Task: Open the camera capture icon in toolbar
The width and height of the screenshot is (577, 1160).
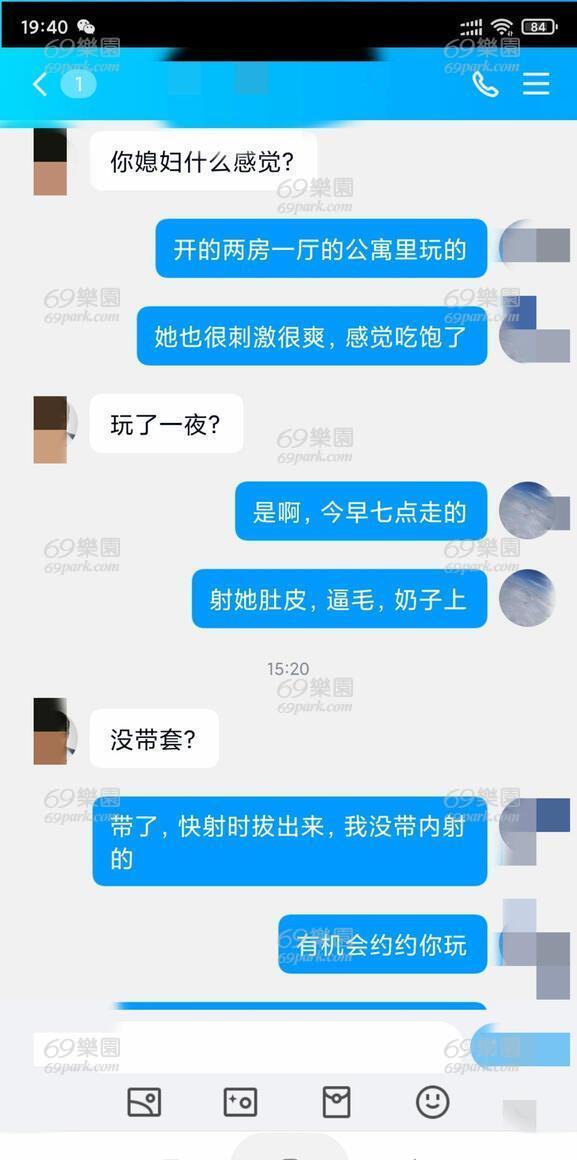Action: pos(240,1102)
